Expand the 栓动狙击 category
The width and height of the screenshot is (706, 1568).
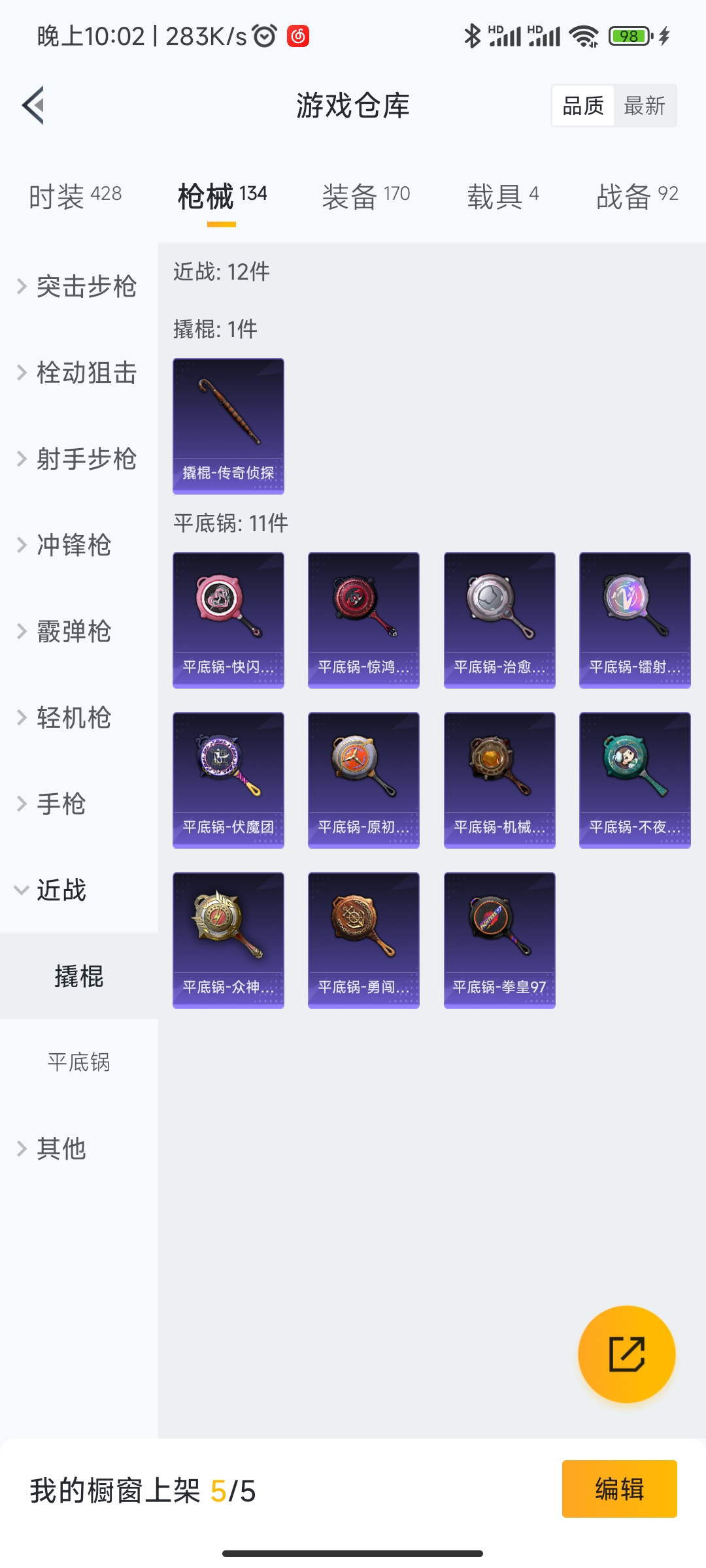(78, 372)
